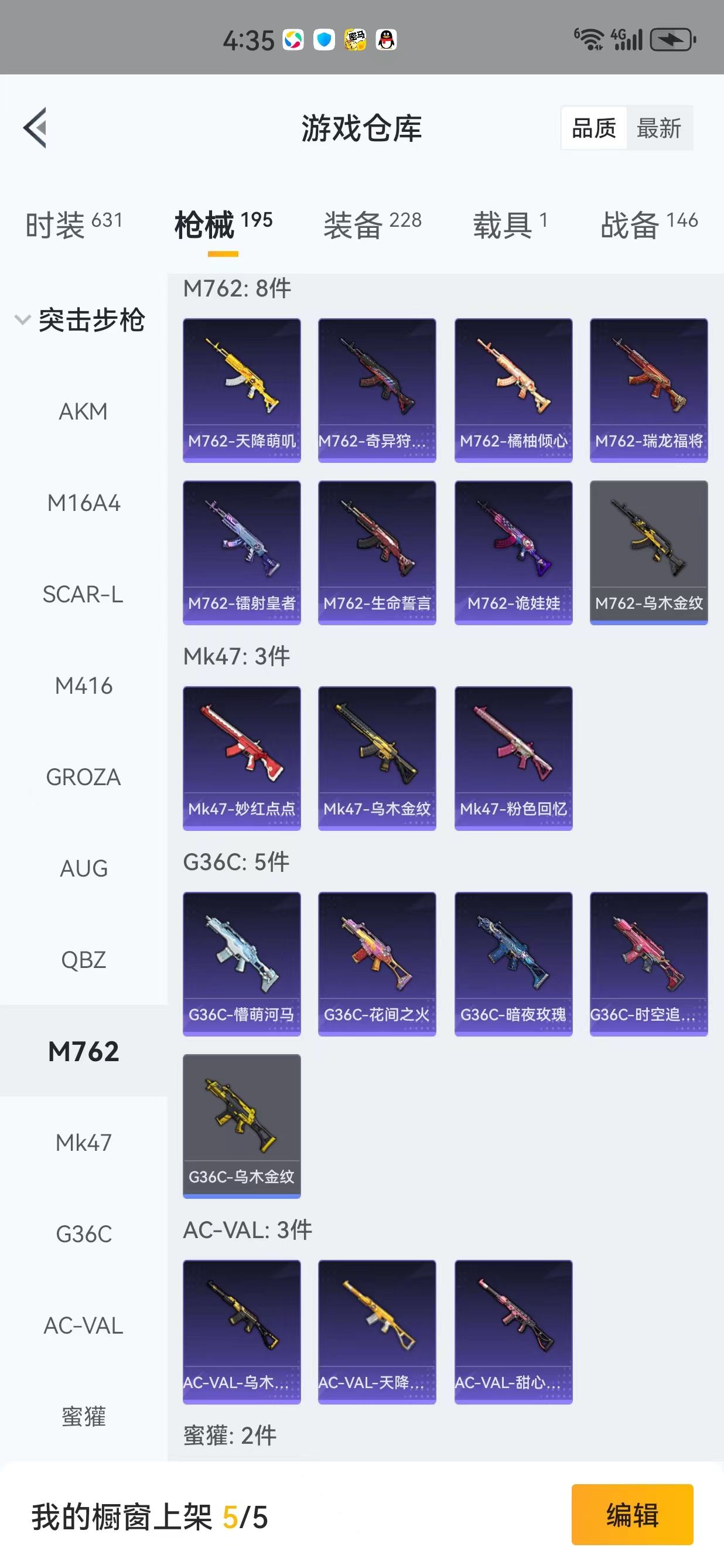Image resolution: width=724 pixels, height=1568 pixels.
Task: Open the M762-天降萌叽 skin
Action: pyautogui.click(x=241, y=390)
